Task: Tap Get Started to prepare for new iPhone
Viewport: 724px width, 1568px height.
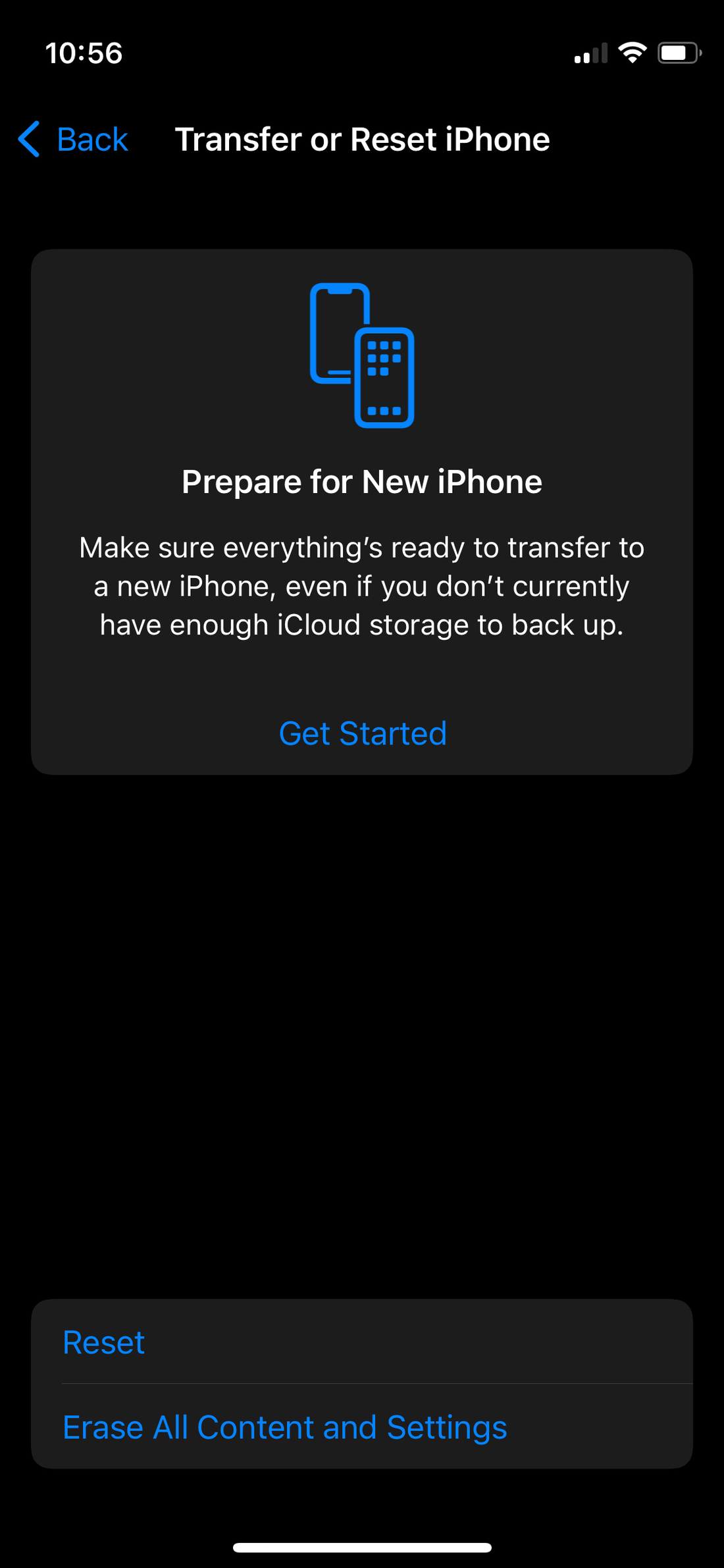Action: 363,733
